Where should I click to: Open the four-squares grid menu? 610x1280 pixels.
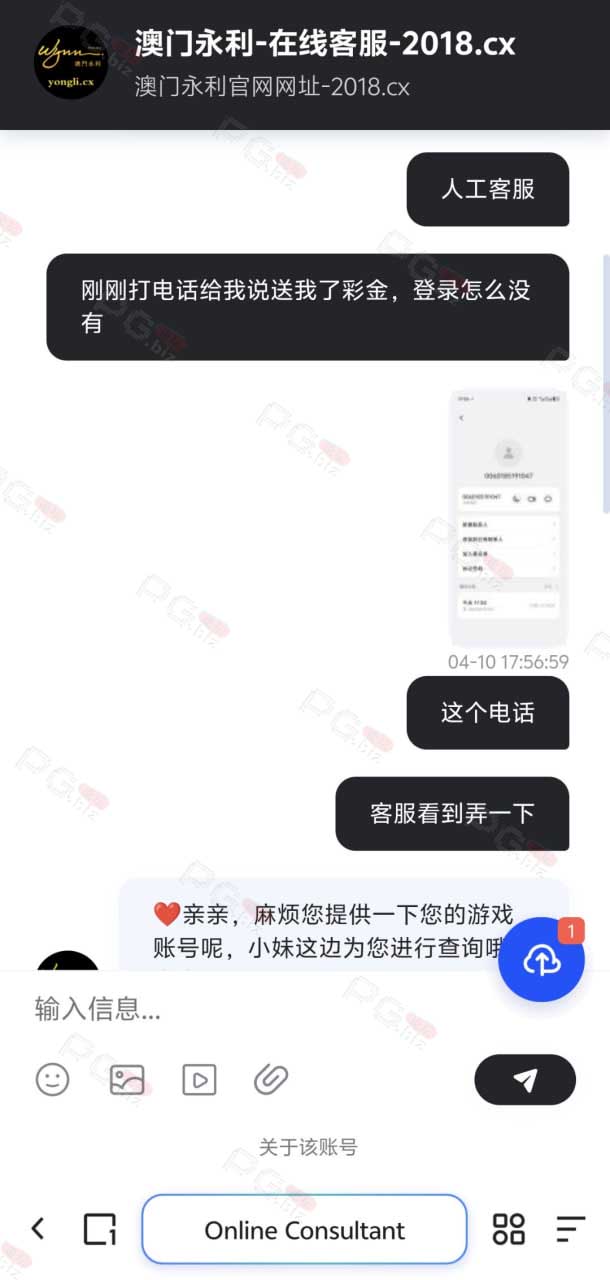509,1229
